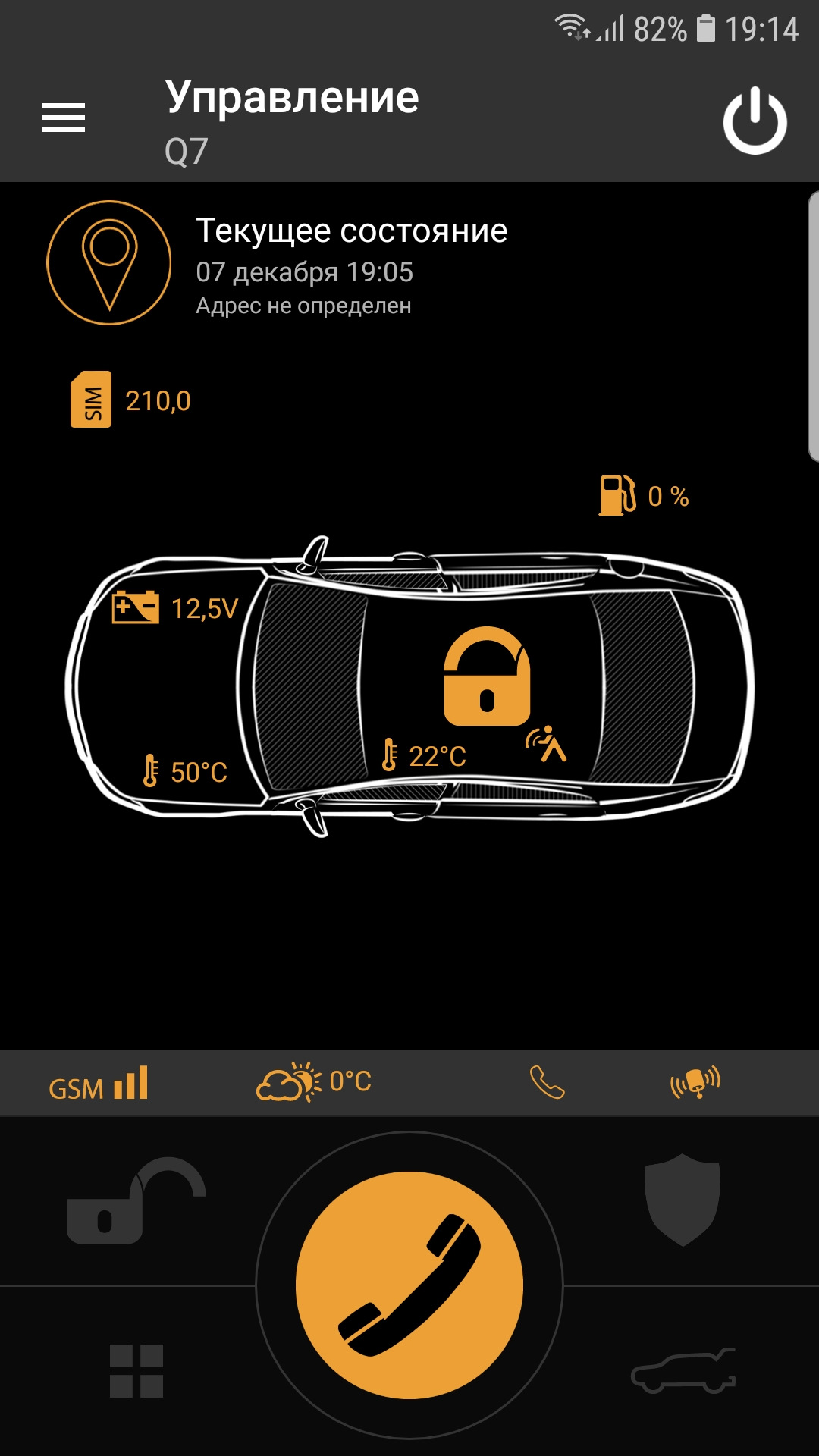819x1456 pixels.
Task: Tap the power button in the header
Action: [x=755, y=121]
